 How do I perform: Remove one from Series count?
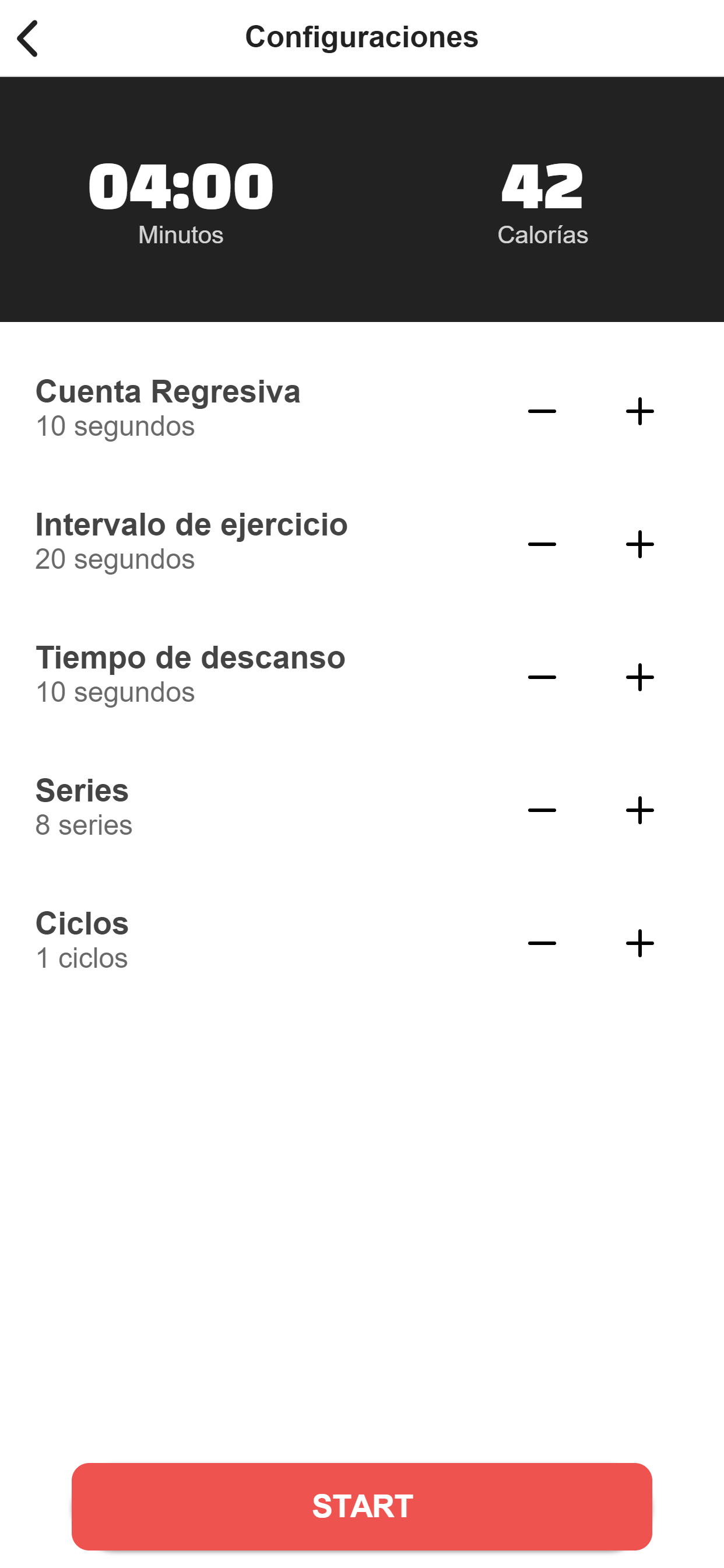(x=542, y=810)
